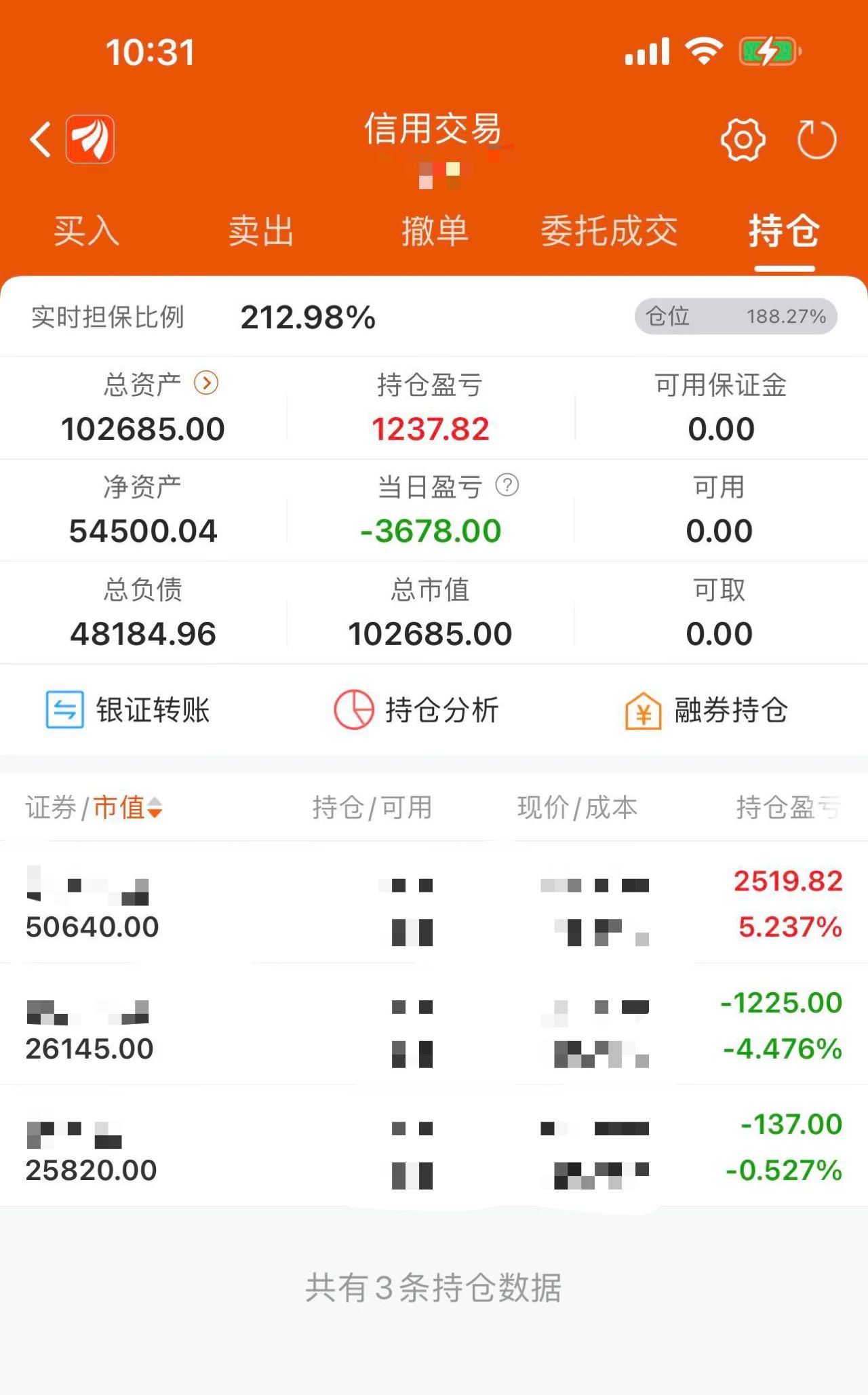This screenshot has width=868, height=1395.
Task: Sort holdings by 市值
Action: [x=127, y=807]
